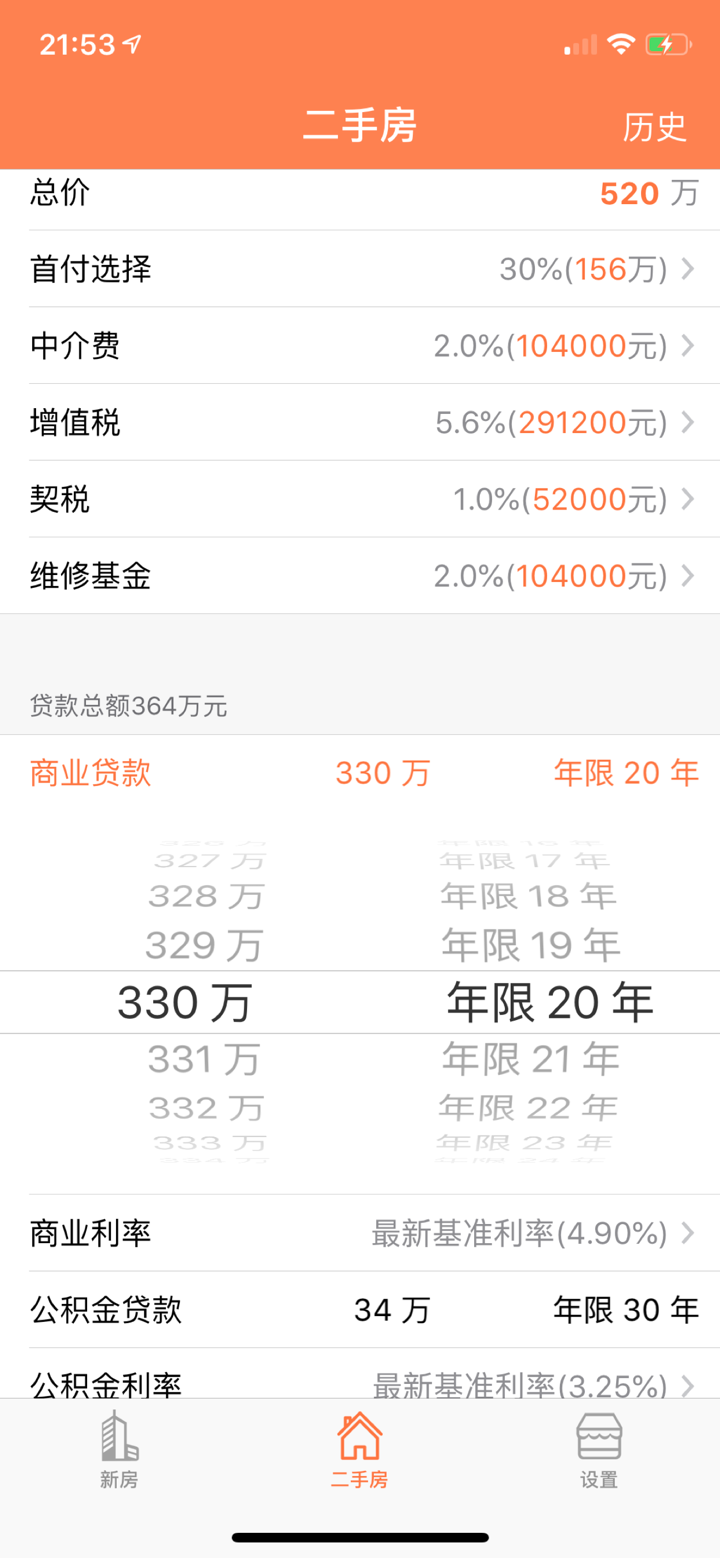Viewport: 720px width, 1558px height.
Task: Select 年限 21 年 in the picker
Action: pos(528,1057)
